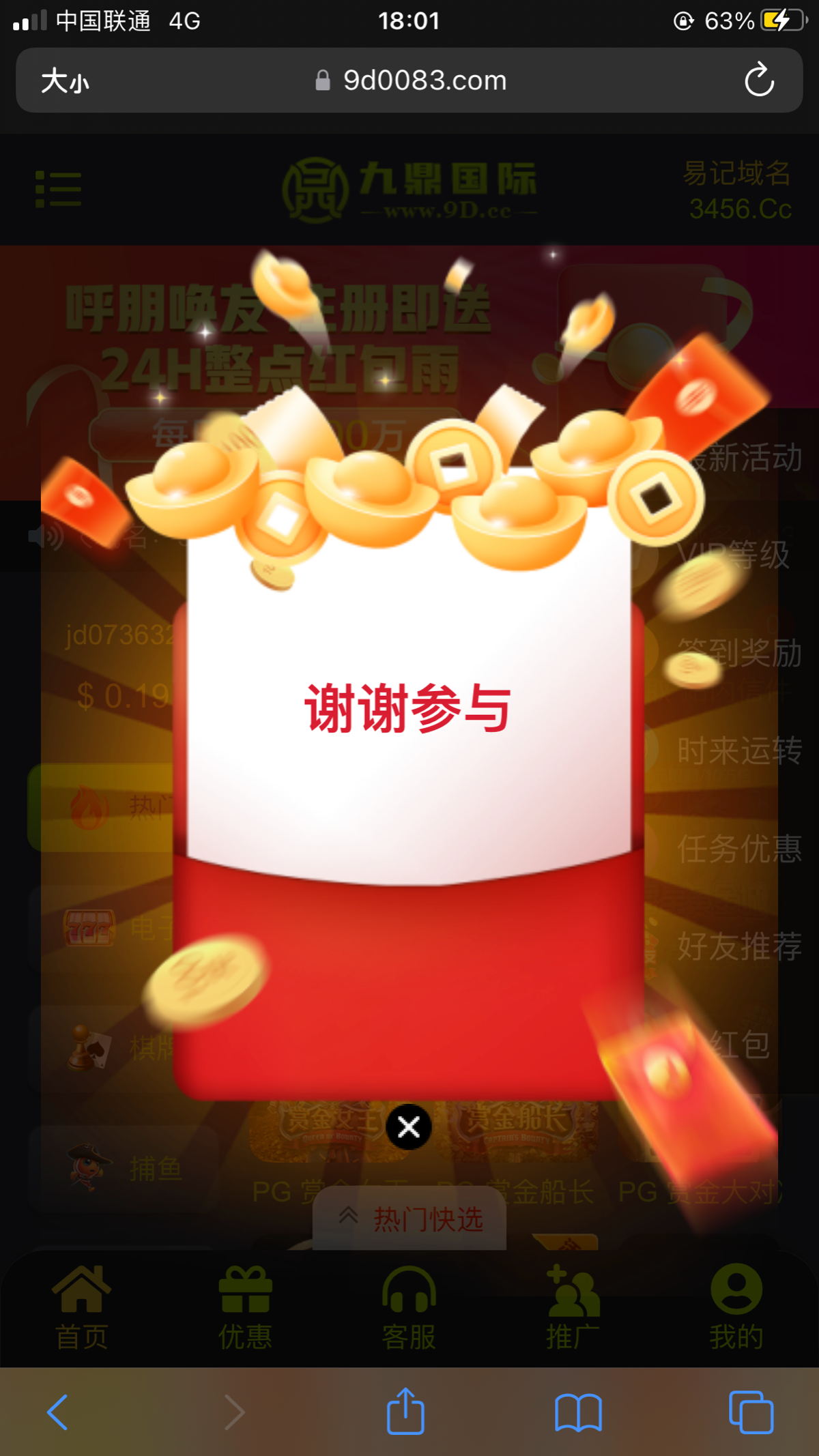Image resolution: width=819 pixels, height=1456 pixels.
Task: Show open Safari tabs
Action: [751, 1412]
